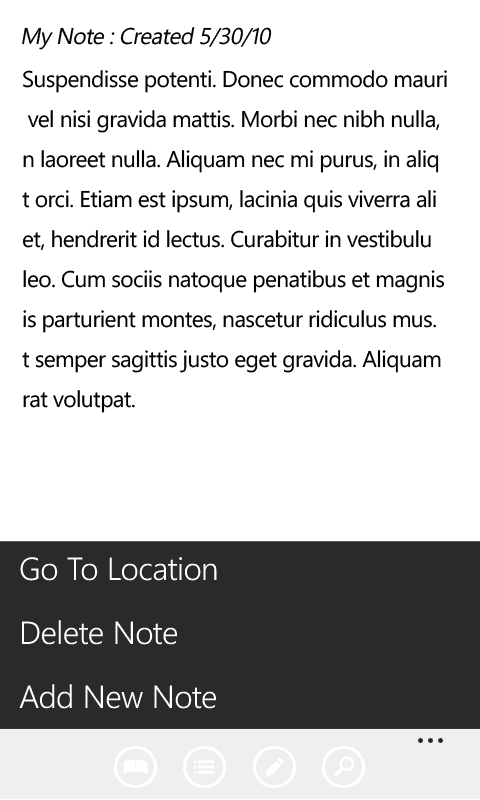This screenshot has height=800, width=480.
Task: Tap the pencil edit icon
Action: [x=274, y=767]
